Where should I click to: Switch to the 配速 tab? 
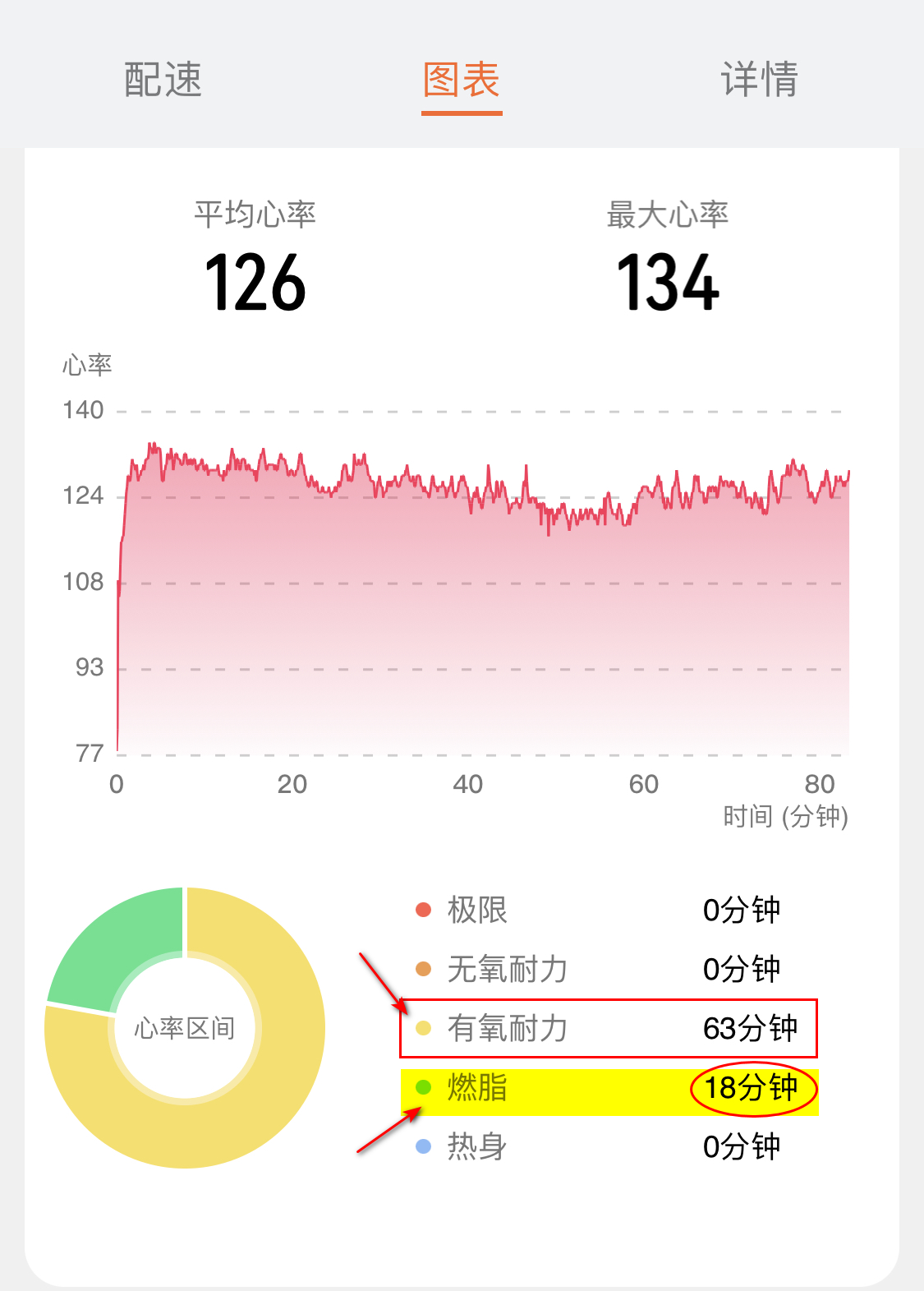point(163,80)
